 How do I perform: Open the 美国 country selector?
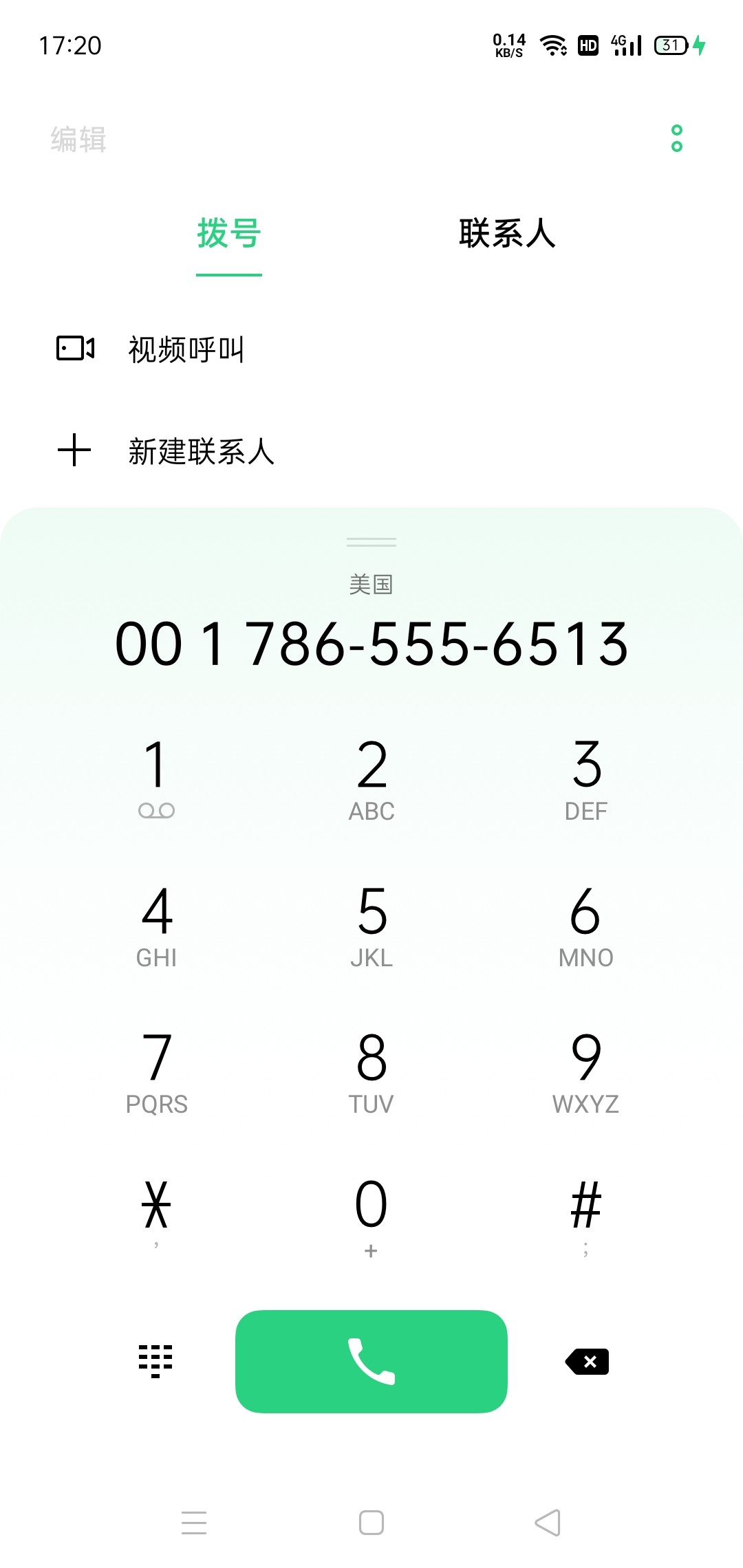click(x=371, y=585)
